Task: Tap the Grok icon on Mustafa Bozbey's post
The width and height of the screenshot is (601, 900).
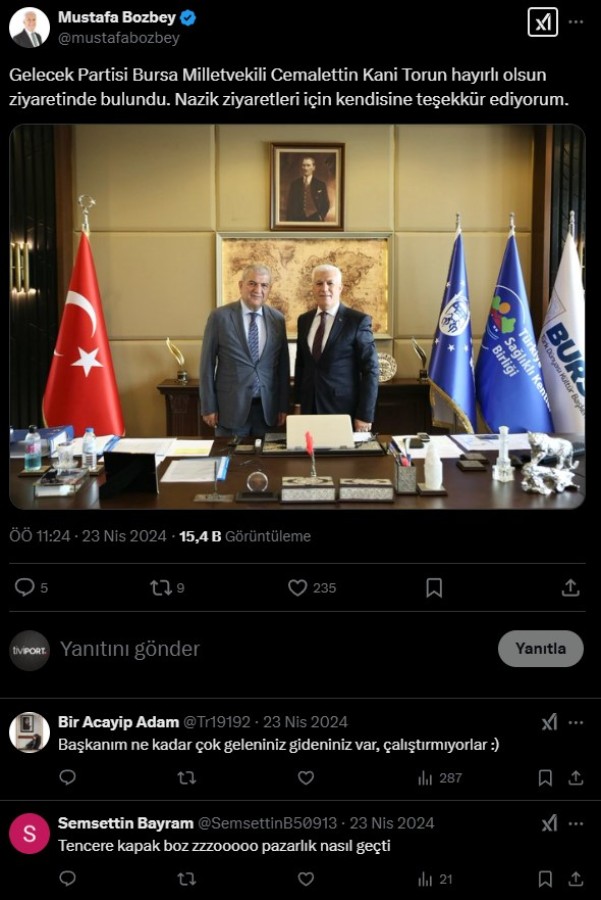Action: (x=543, y=22)
